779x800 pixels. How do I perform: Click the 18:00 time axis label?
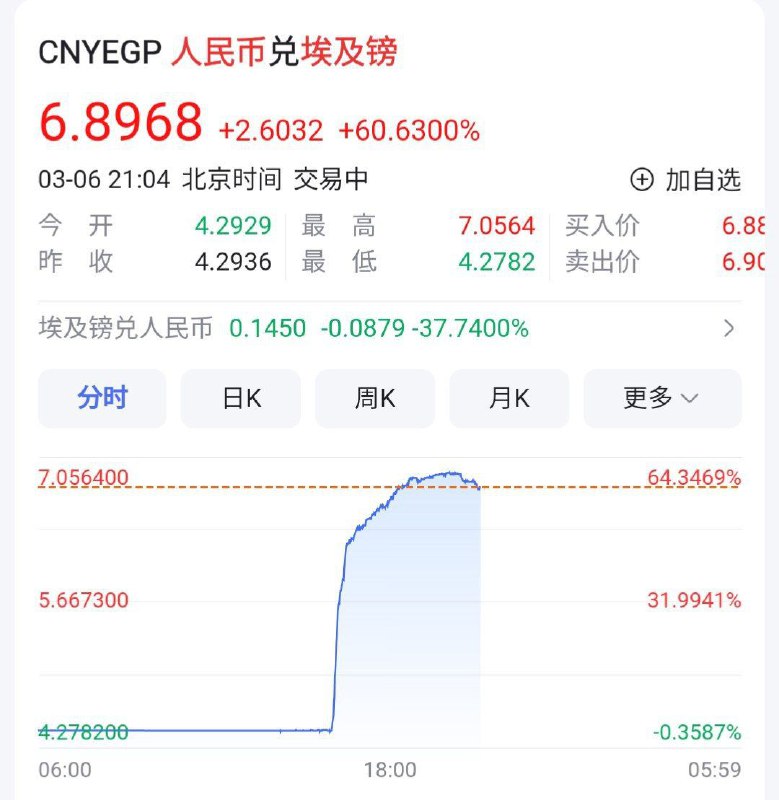[x=391, y=771]
